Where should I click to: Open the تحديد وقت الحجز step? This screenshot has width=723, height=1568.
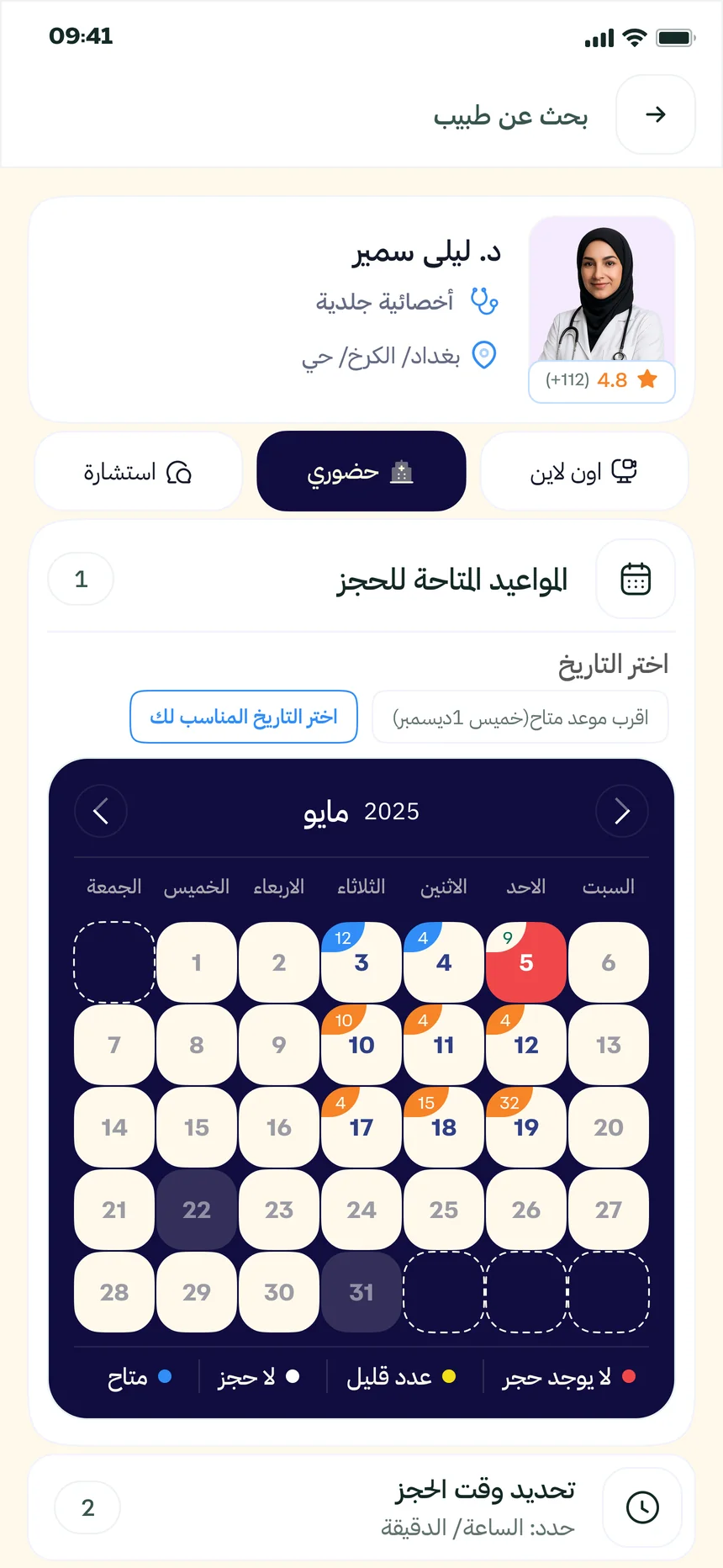point(361,1507)
